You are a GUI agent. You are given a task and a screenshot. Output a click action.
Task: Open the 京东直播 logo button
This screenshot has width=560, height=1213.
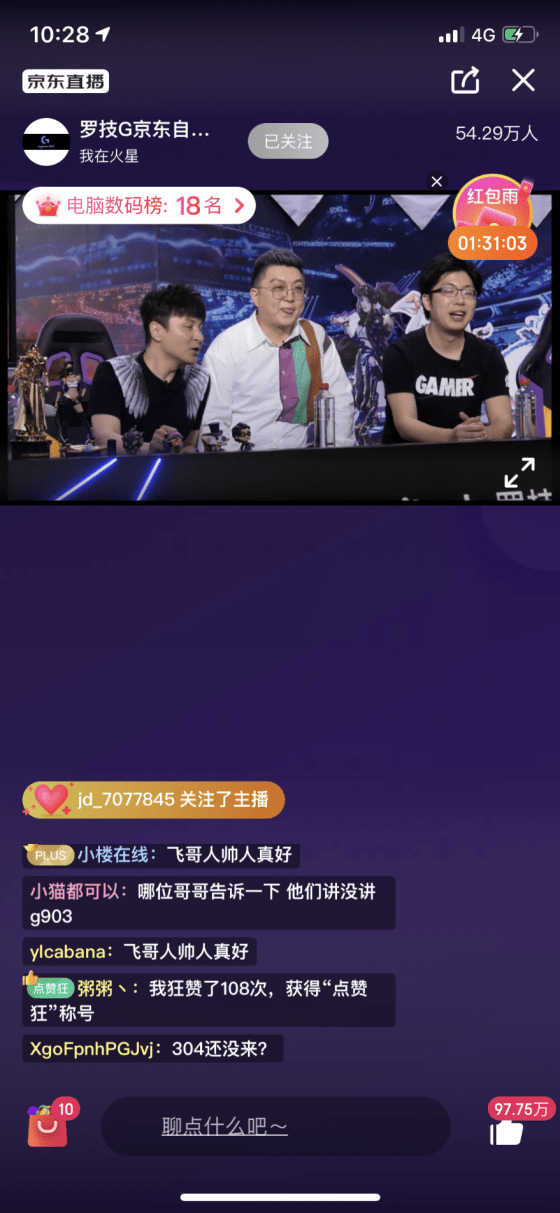pyautogui.click(x=65, y=82)
